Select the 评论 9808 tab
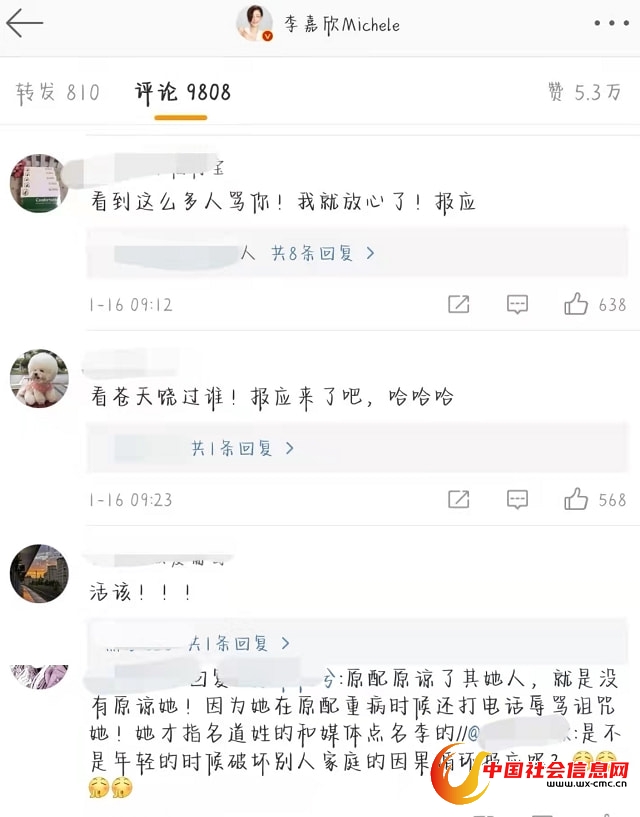Screen dimensions: 640x817 (x=182, y=93)
